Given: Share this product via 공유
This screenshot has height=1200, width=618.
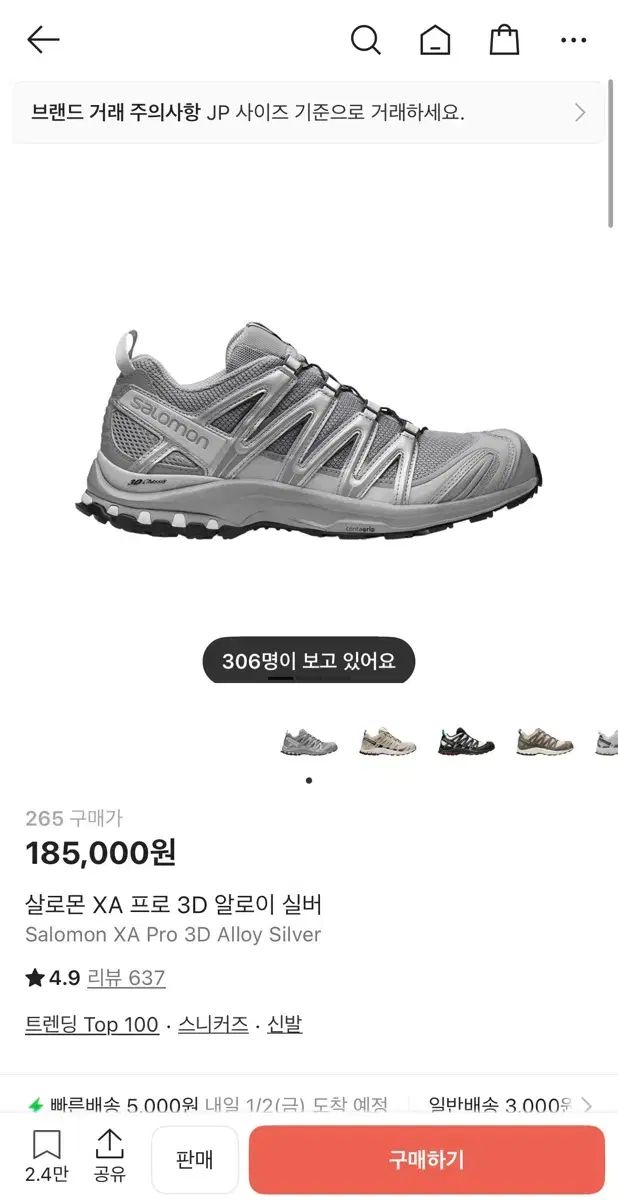Looking at the screenshot, I should [109, 1156].
